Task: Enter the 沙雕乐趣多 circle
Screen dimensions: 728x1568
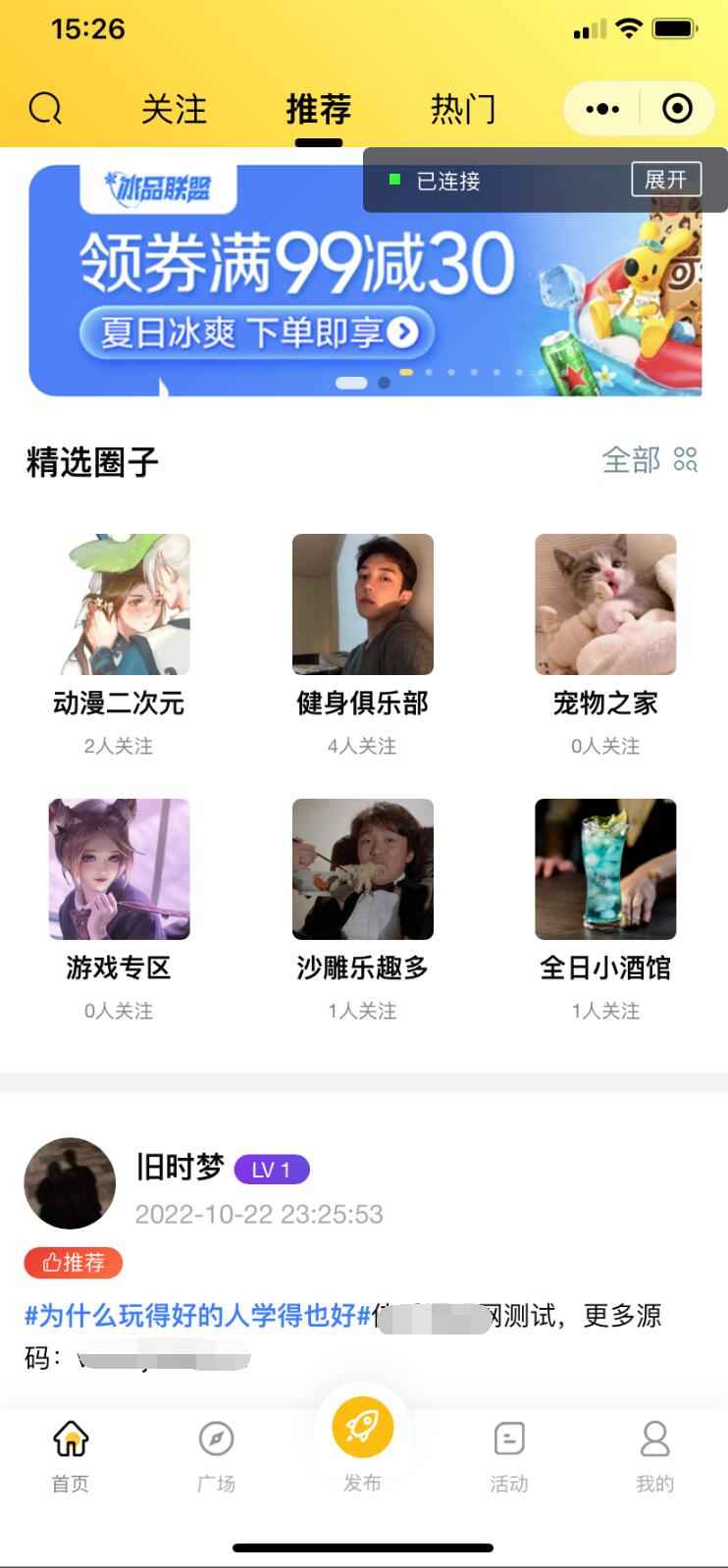Action: click(x=362, y=869)
